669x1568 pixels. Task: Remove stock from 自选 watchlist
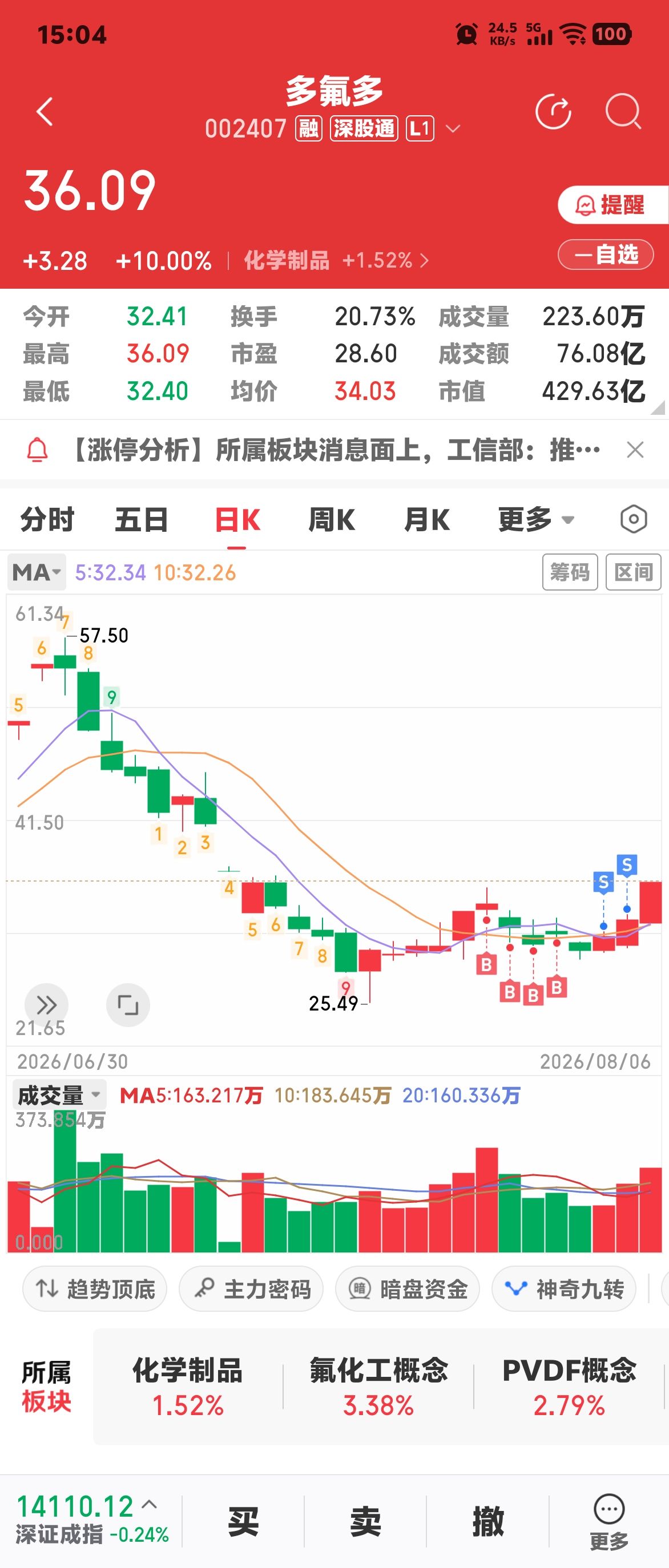coord(606,254)
